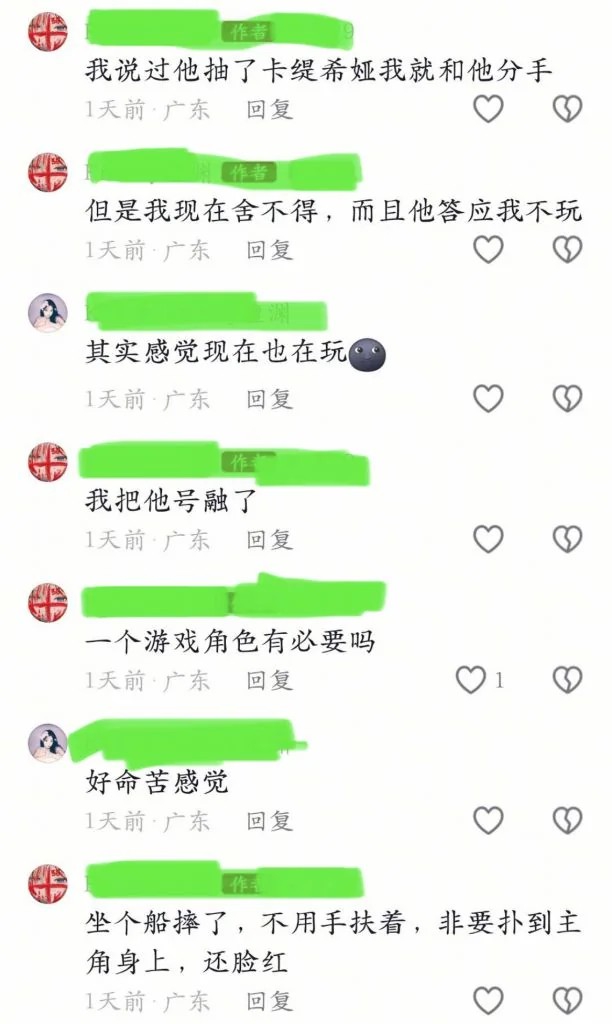The height and width of the screenshot is (1024, 612).
Task: Like the comment '好命苦感觉'
Action: tap(489, 820)
